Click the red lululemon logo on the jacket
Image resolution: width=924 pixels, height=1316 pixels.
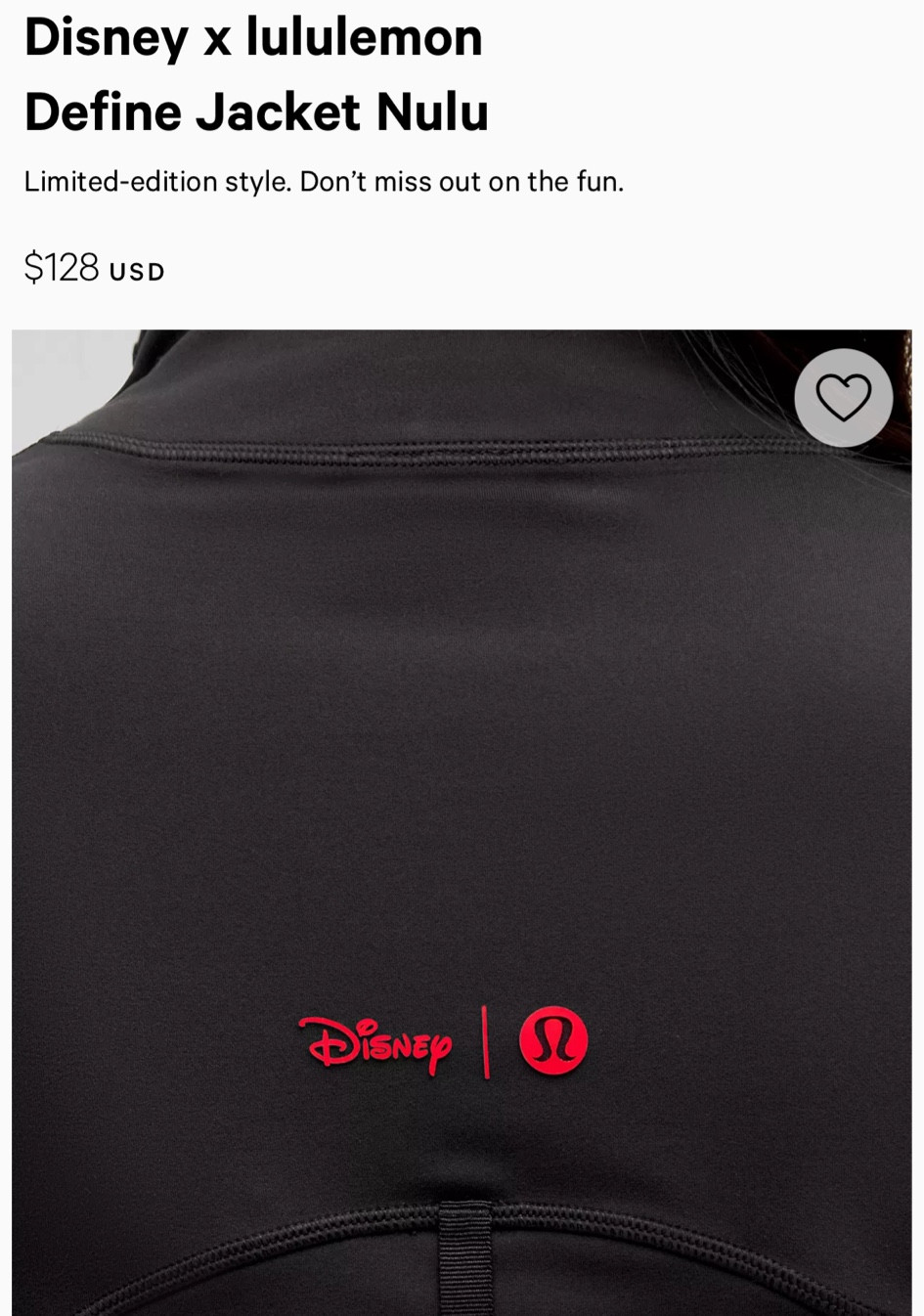click(x=552, y=1042)
